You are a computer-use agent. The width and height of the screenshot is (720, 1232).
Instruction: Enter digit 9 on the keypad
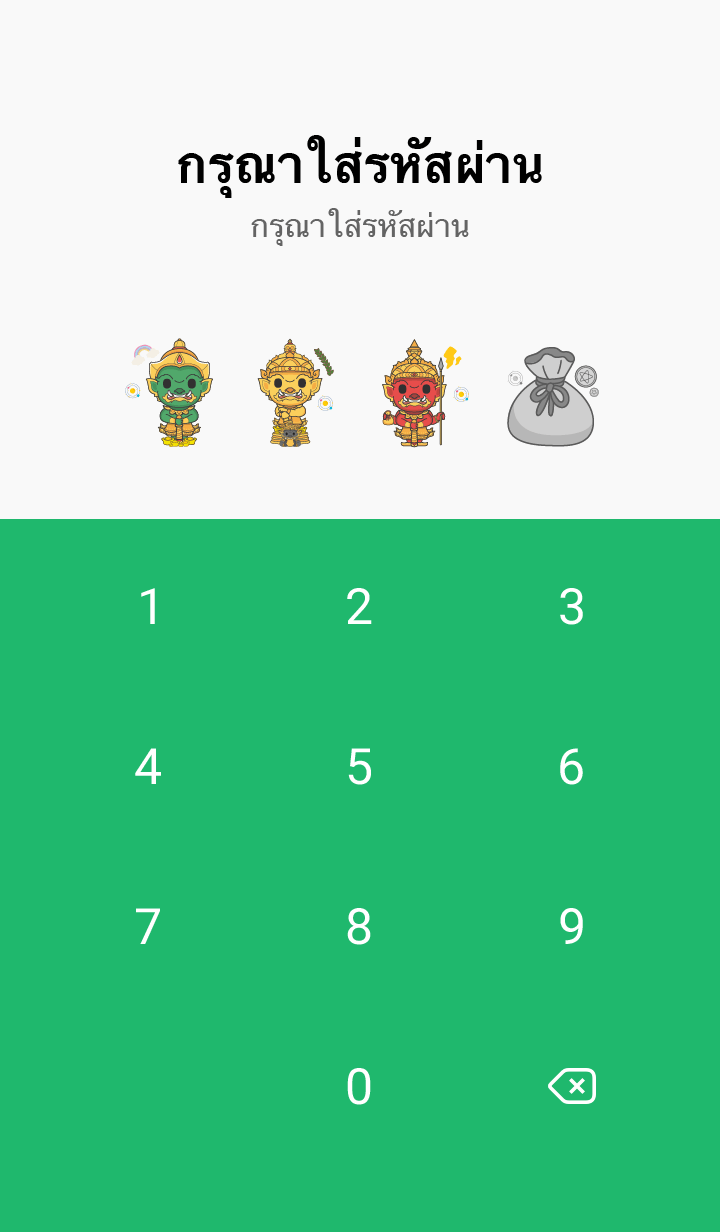[571, 927]
